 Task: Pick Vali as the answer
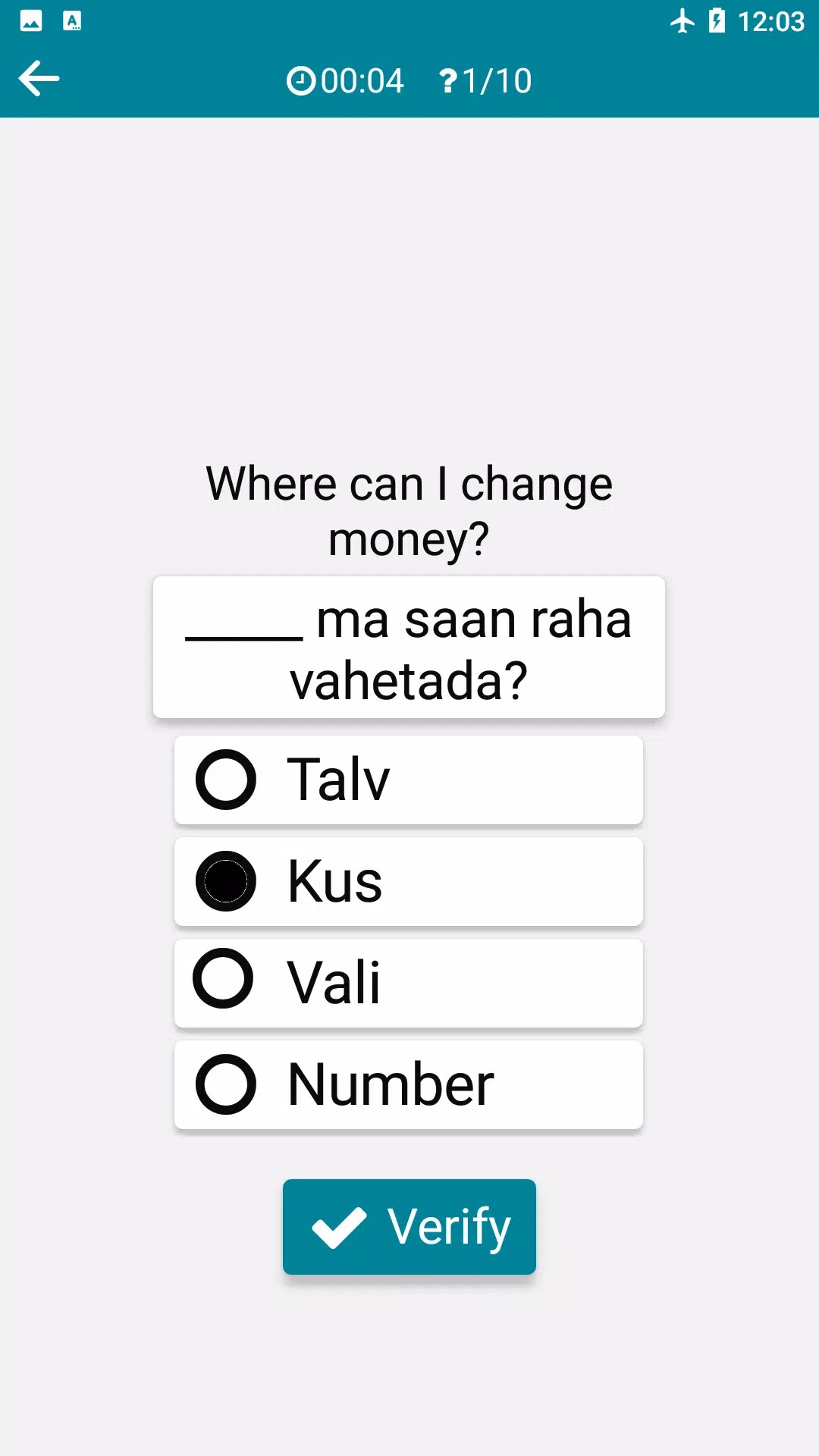(408, 983)
